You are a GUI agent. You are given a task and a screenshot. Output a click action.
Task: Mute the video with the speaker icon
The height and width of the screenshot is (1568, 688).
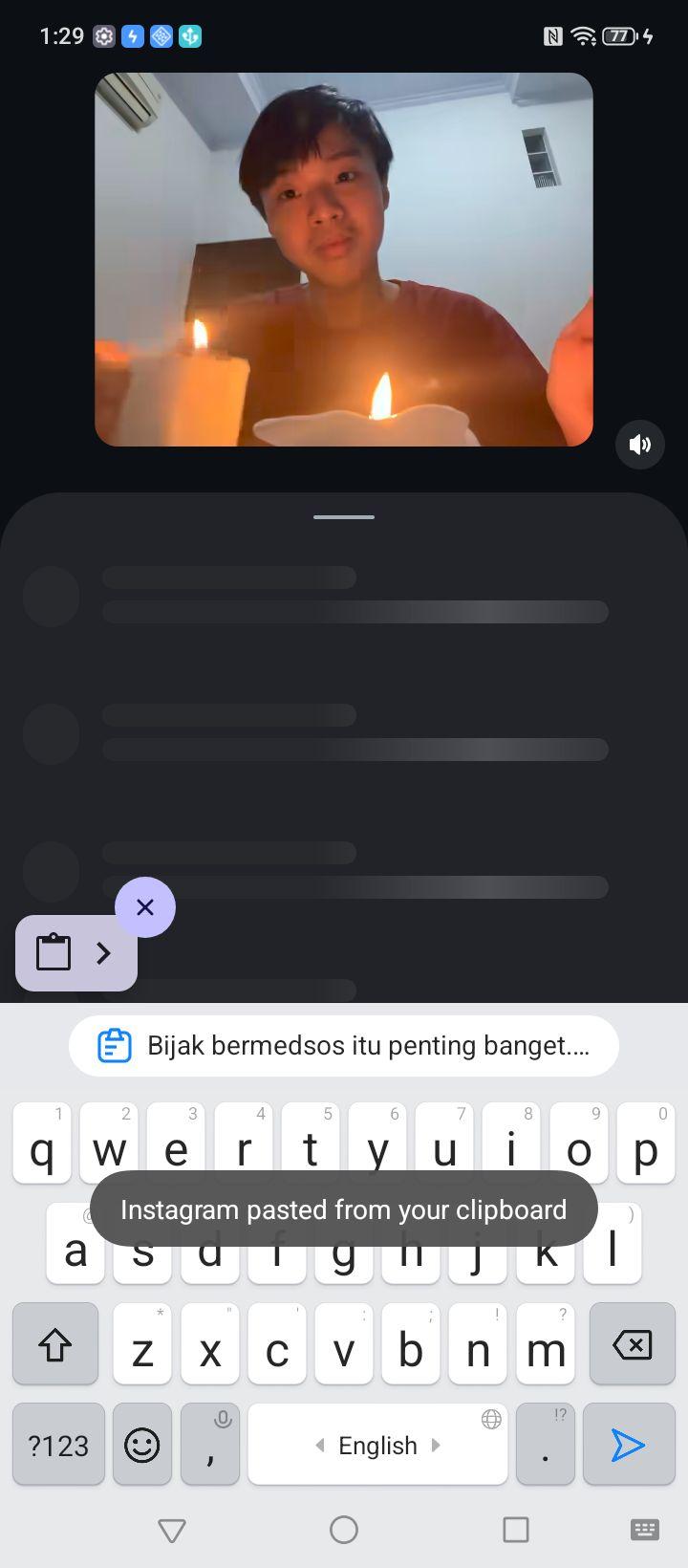point(640,445)
